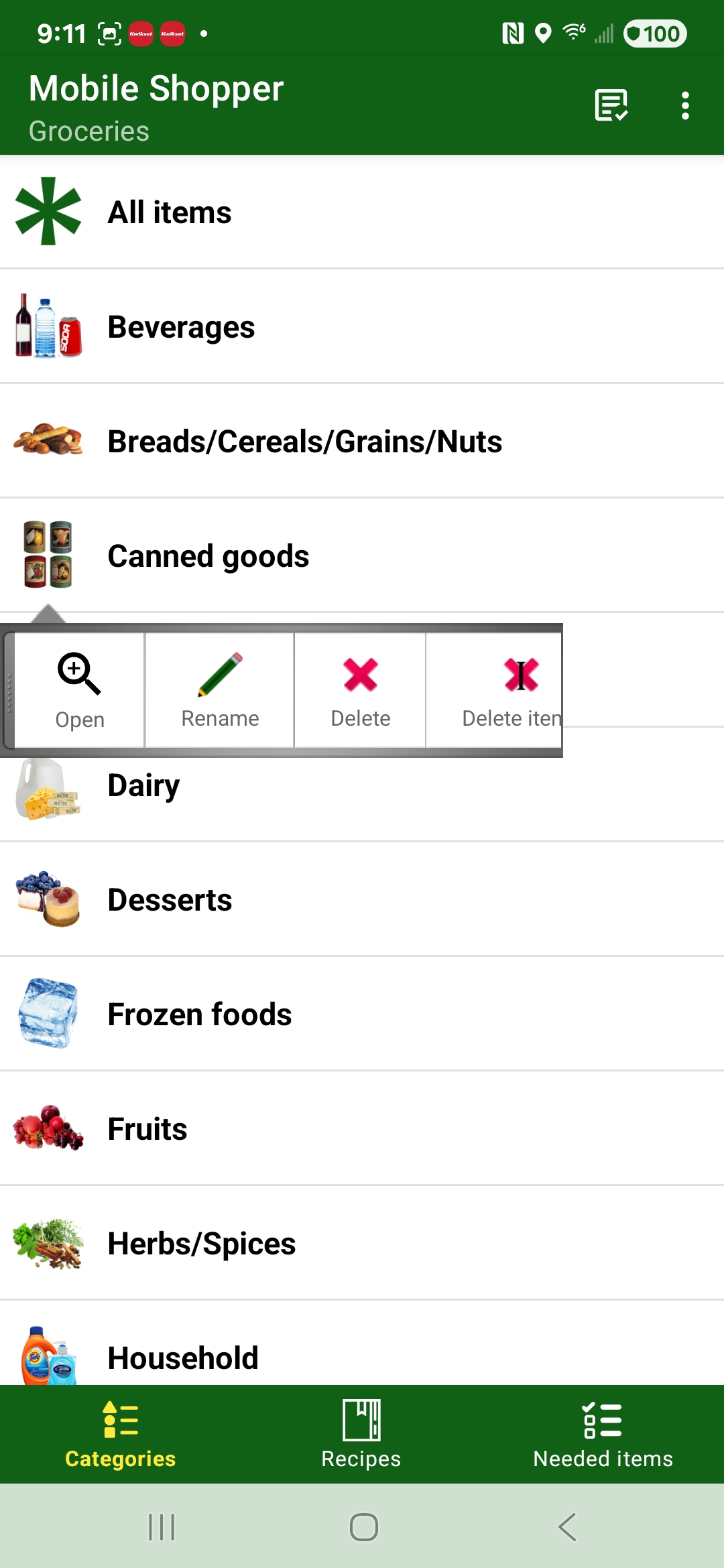Switch to the Recipes tab
724x1568 pixels.
coord(361,1435)
